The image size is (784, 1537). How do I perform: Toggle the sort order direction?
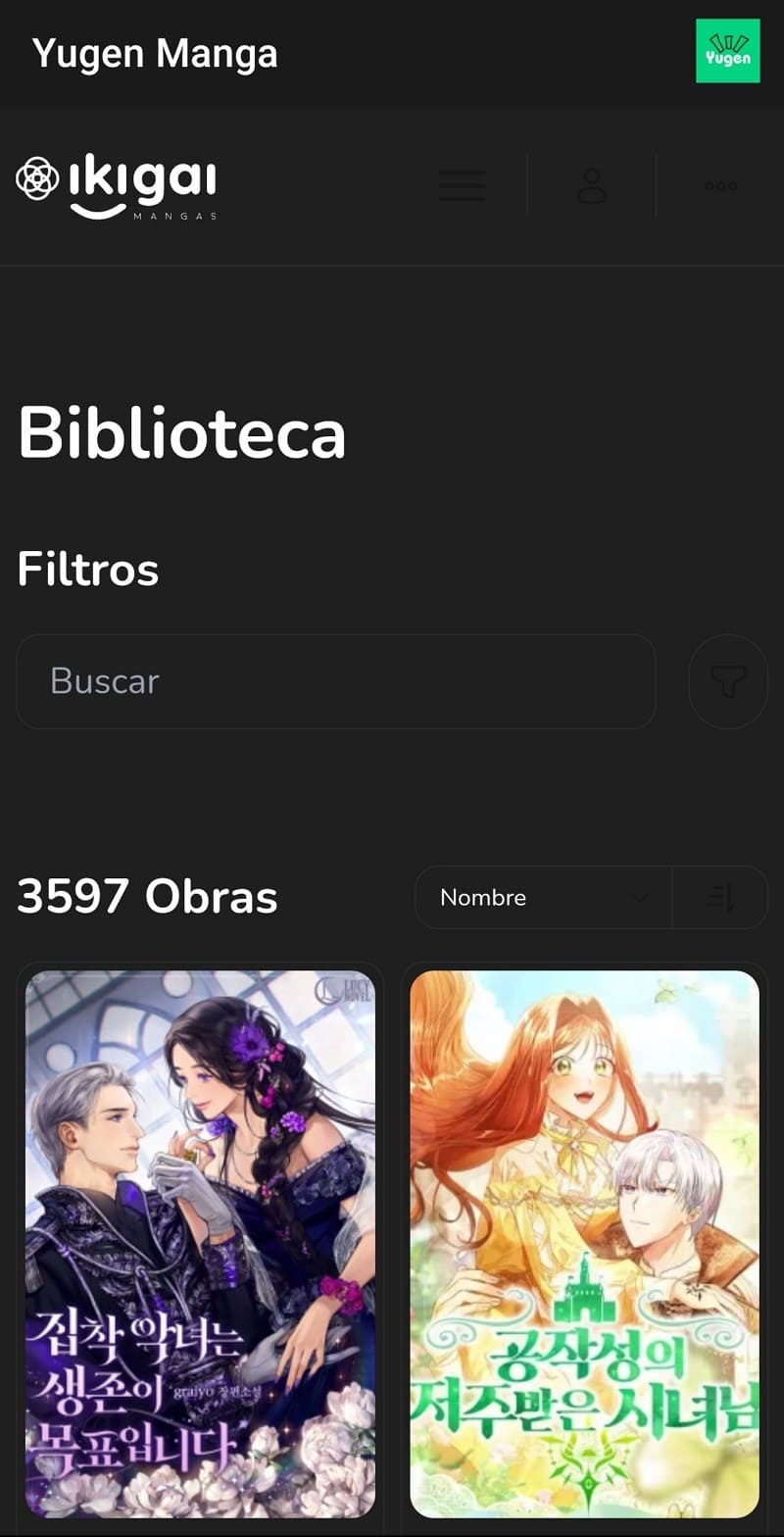[720, 897]
